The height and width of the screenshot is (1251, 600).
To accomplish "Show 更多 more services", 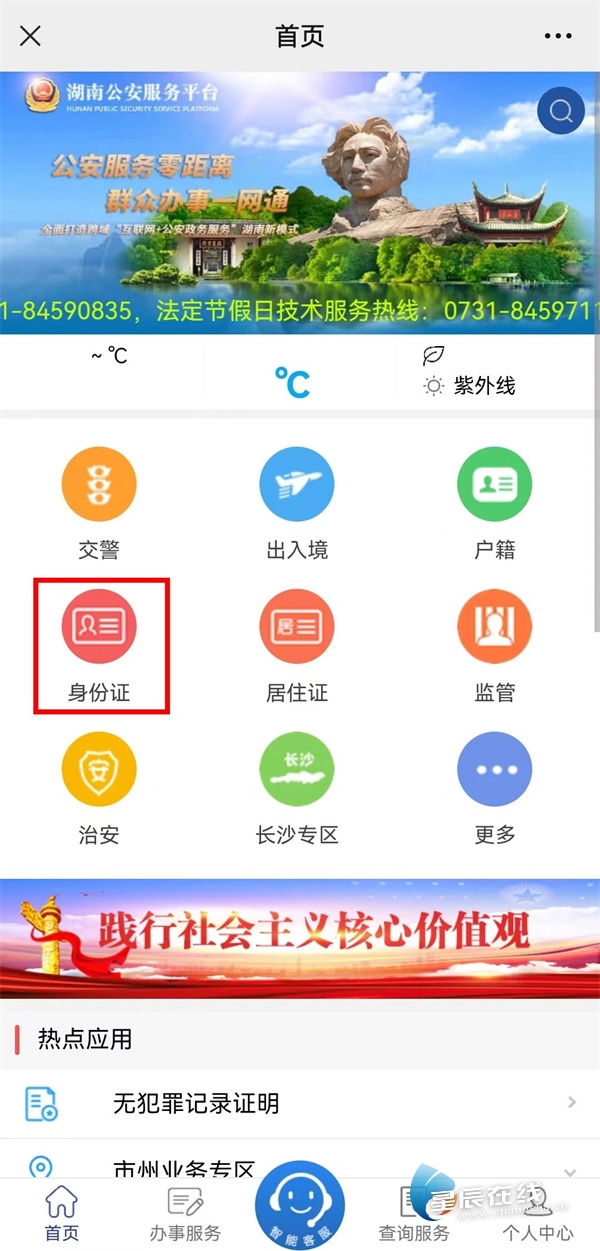I will [x=495, y=788].
